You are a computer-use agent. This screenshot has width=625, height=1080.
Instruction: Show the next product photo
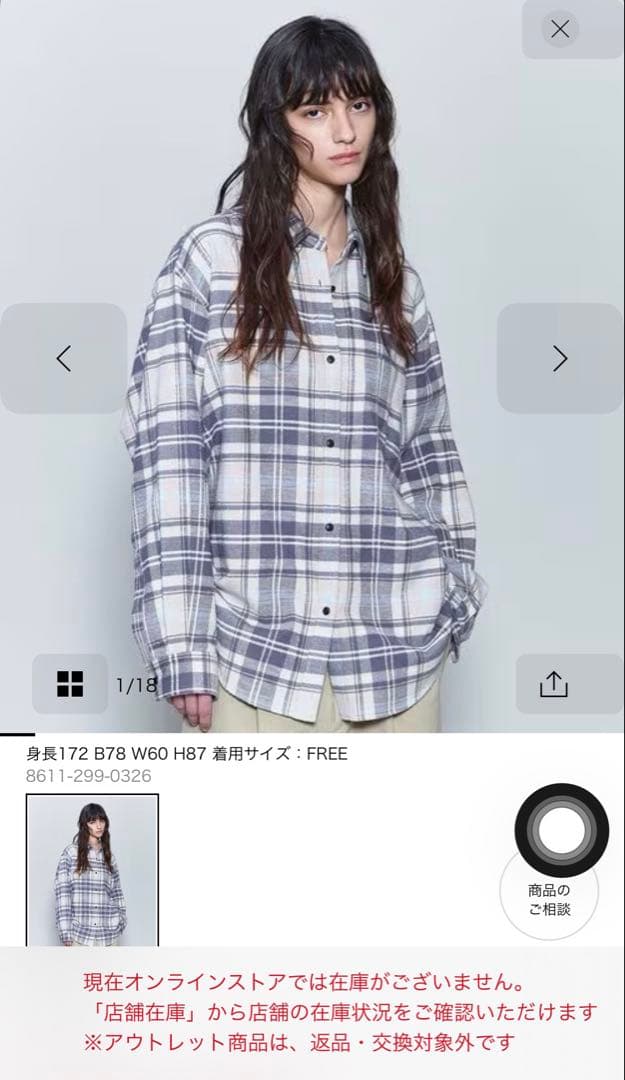click(560, 358)
